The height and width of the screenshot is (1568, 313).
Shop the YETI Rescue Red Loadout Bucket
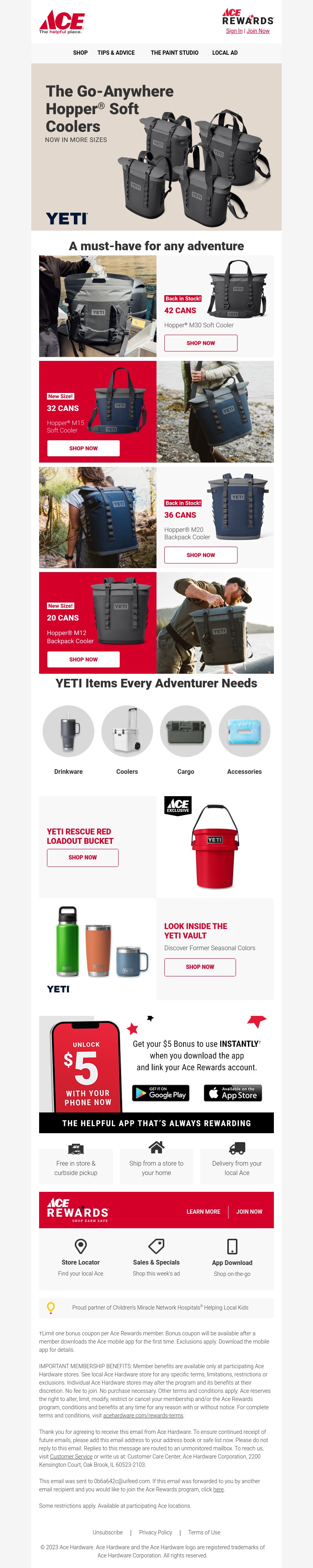coord(83,858)
